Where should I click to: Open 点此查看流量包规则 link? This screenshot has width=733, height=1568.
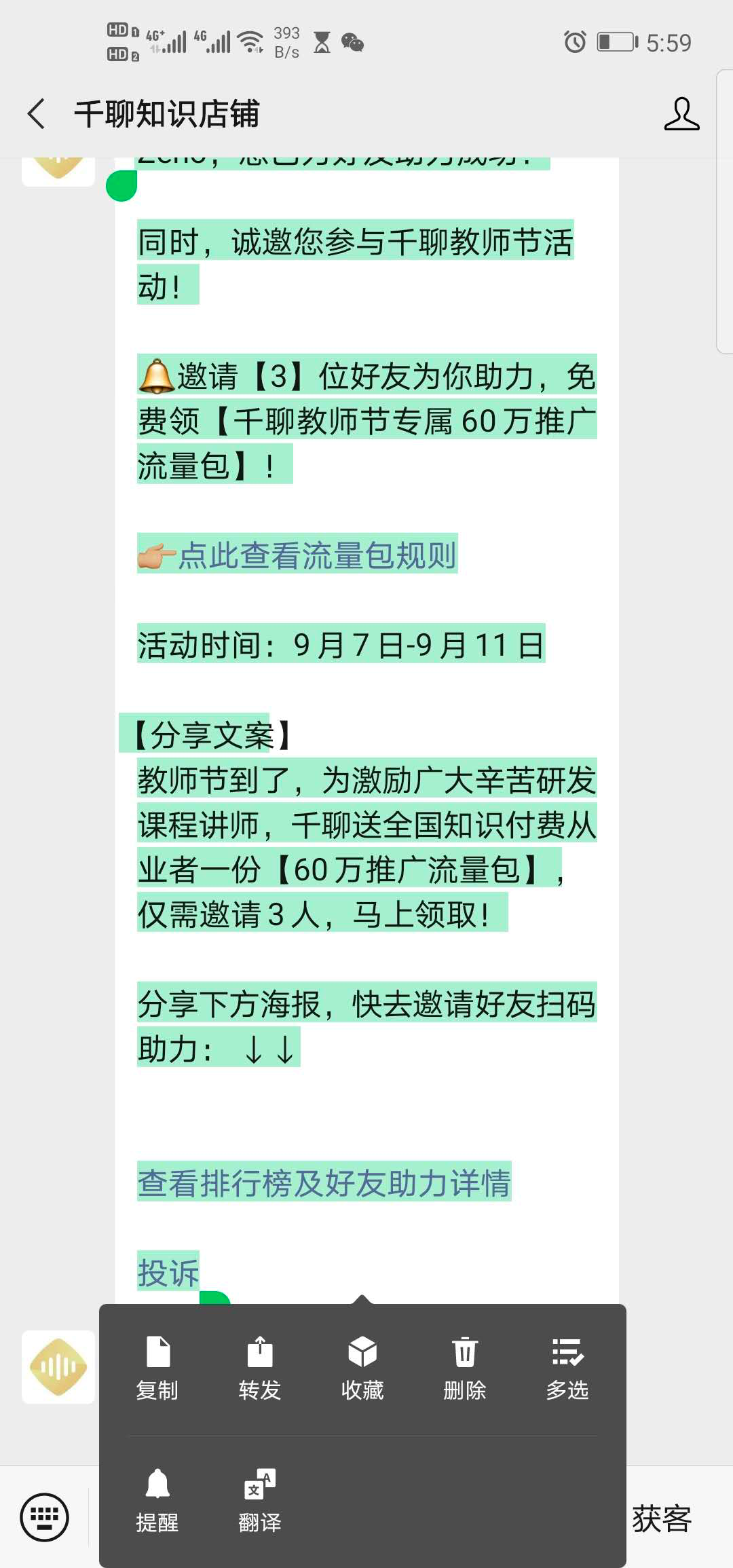(316, 555)
